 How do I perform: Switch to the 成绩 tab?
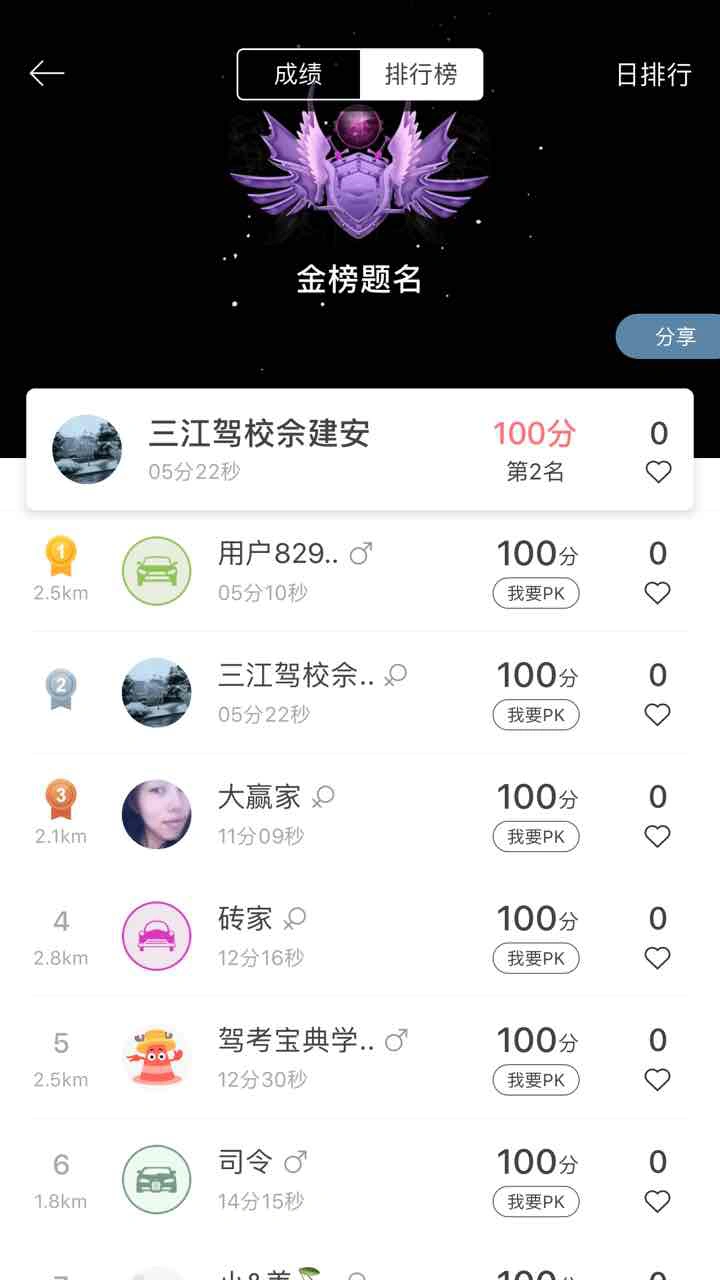[298, 74]
